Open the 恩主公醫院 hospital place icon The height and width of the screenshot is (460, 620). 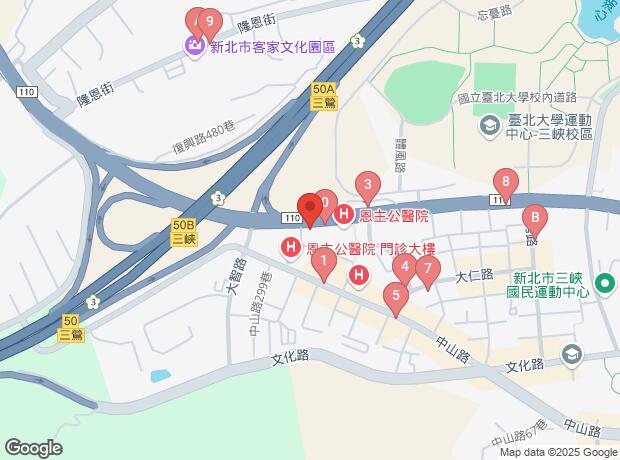coord(343,214)
